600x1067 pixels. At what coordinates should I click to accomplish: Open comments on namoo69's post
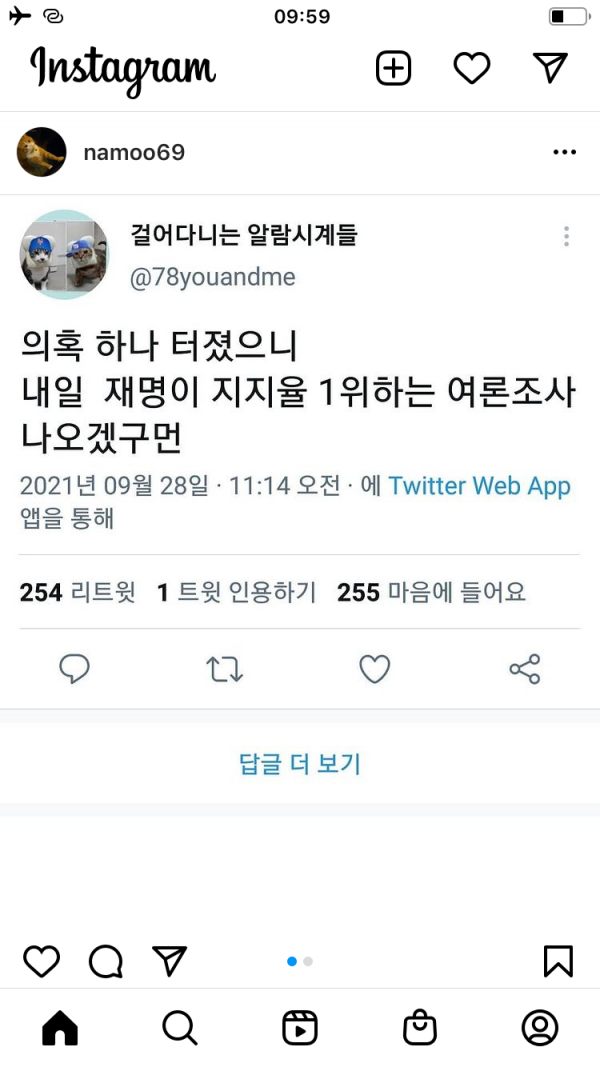(x=105, y=961)
